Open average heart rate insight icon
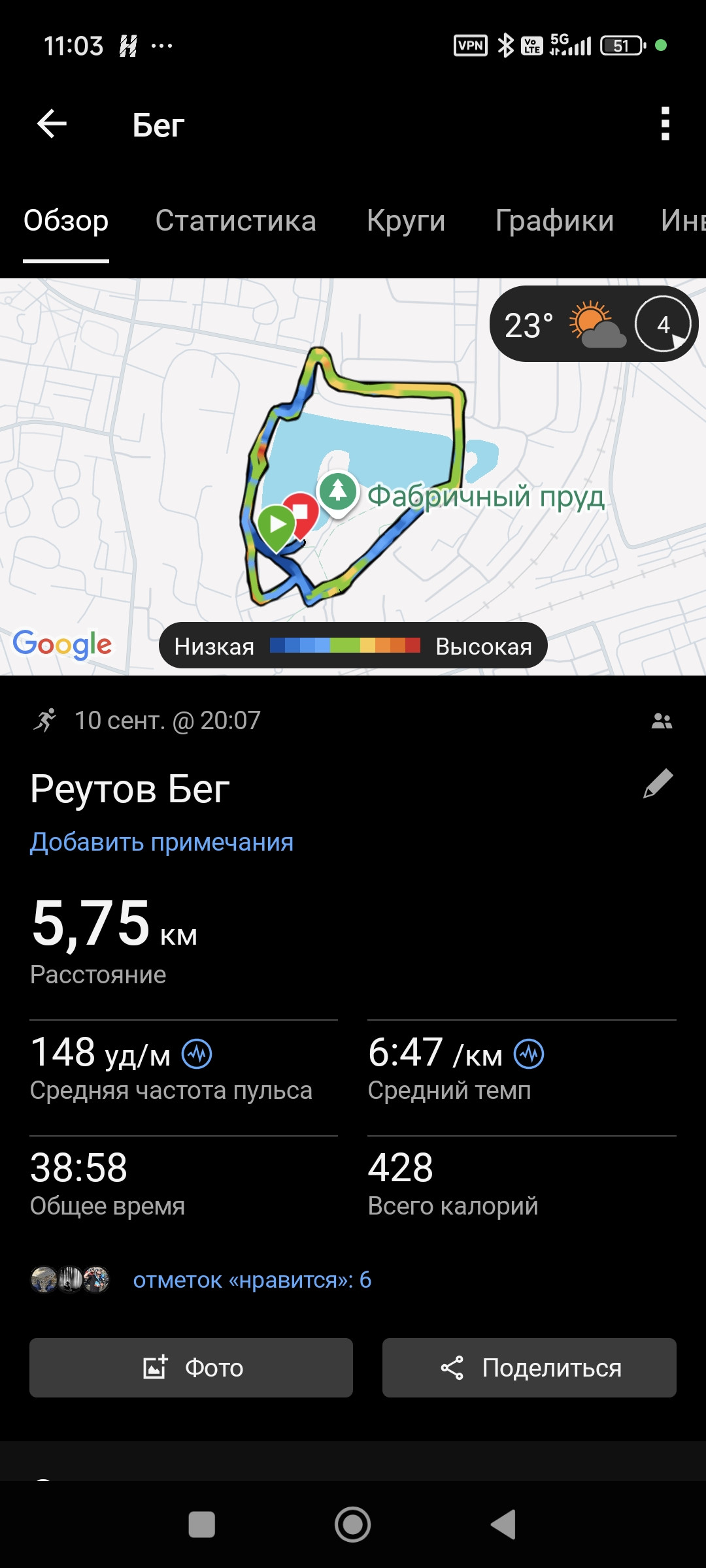706x1568 pixels. point(197,1054)
